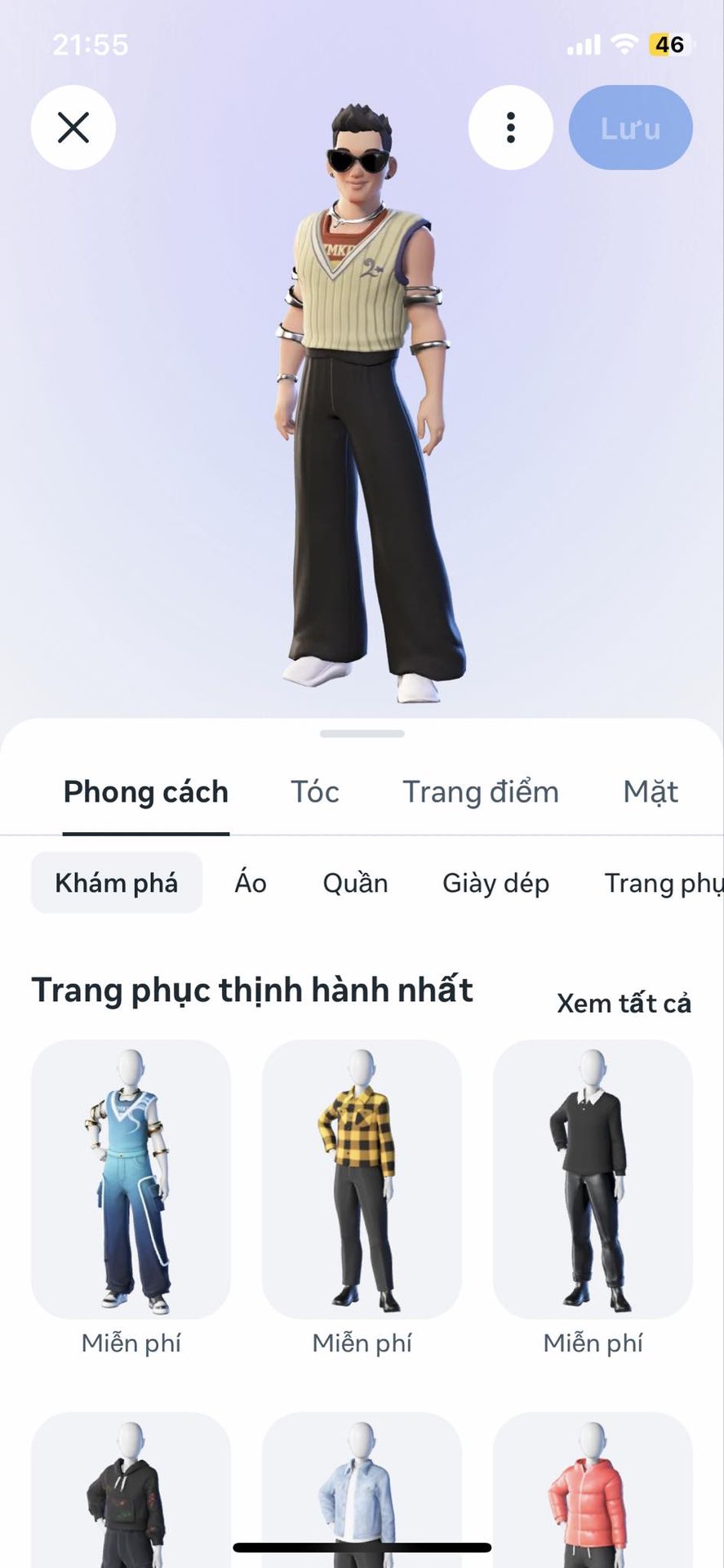This screenshot has height=1568, width=724.
Task: Switch to the Trang điểm tab
Action: [481, 792]
